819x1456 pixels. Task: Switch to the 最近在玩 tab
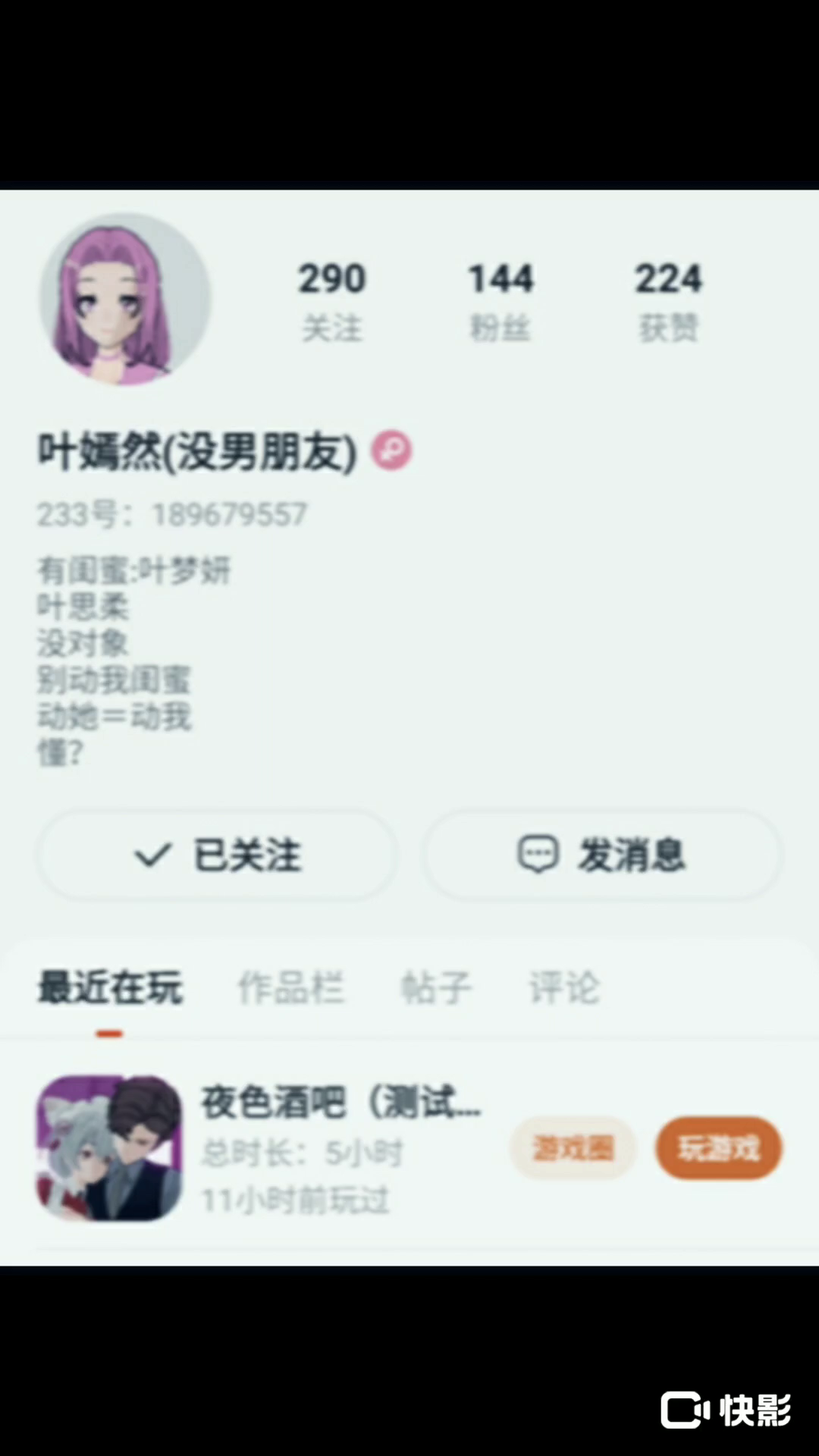110,987
